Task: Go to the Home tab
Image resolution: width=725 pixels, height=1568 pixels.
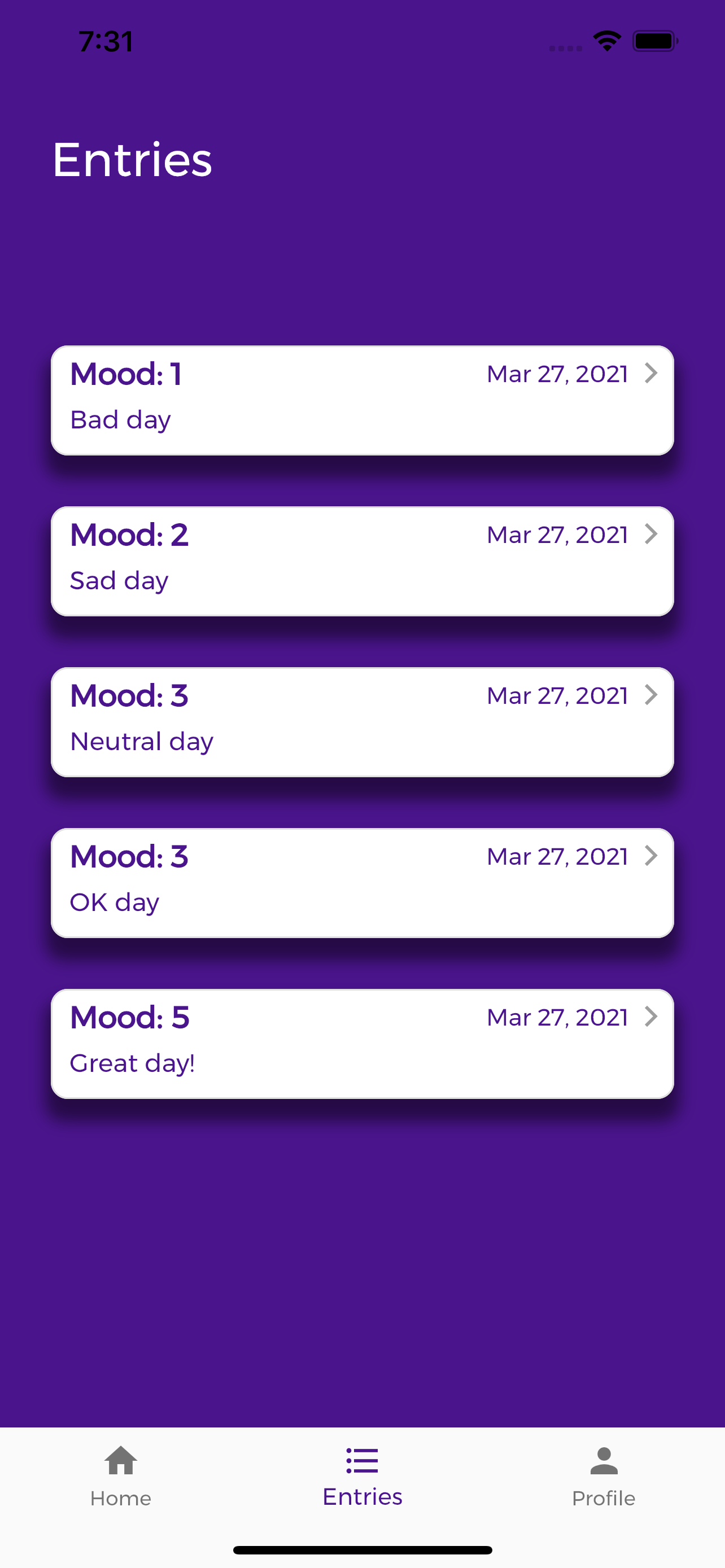Action: [x=120, y=1477]
